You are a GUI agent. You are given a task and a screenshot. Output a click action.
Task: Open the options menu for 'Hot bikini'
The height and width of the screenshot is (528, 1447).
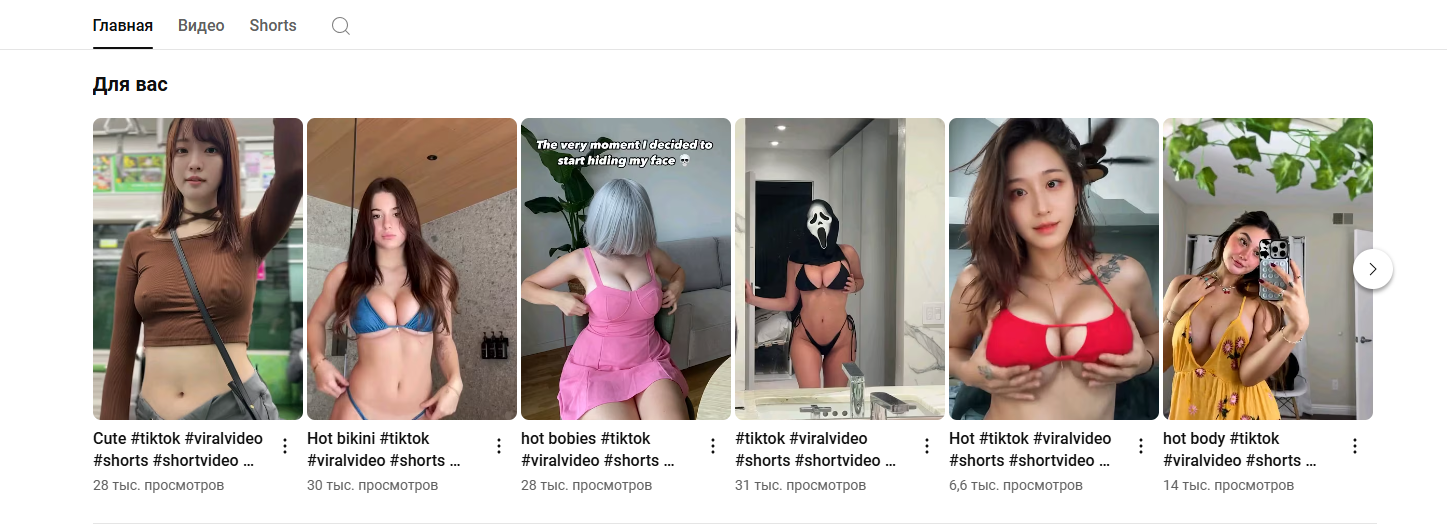(499, 446)
